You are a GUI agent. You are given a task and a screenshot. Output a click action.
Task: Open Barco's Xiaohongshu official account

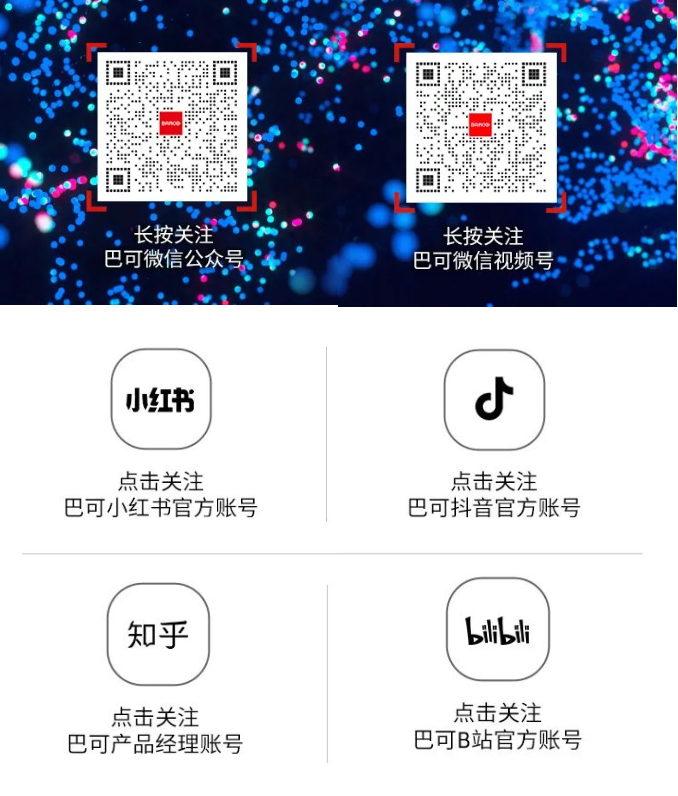click(160, 399)
